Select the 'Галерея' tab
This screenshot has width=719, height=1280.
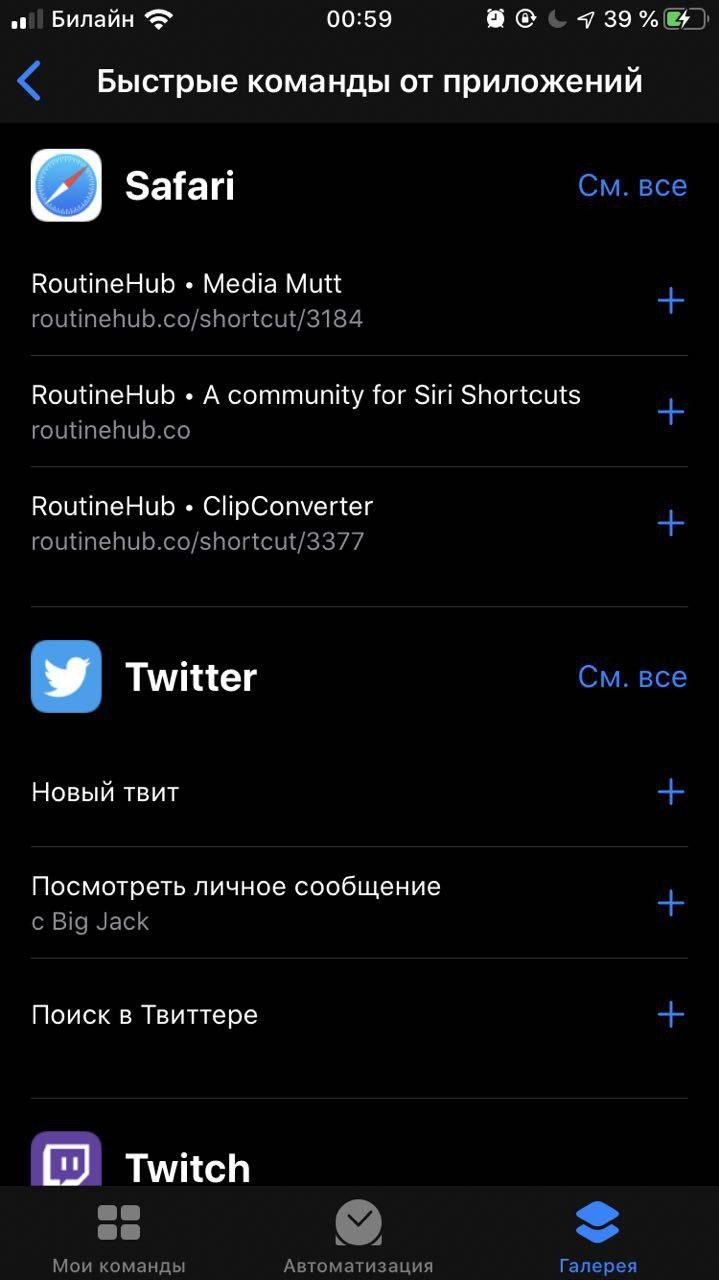[597, 1236]
